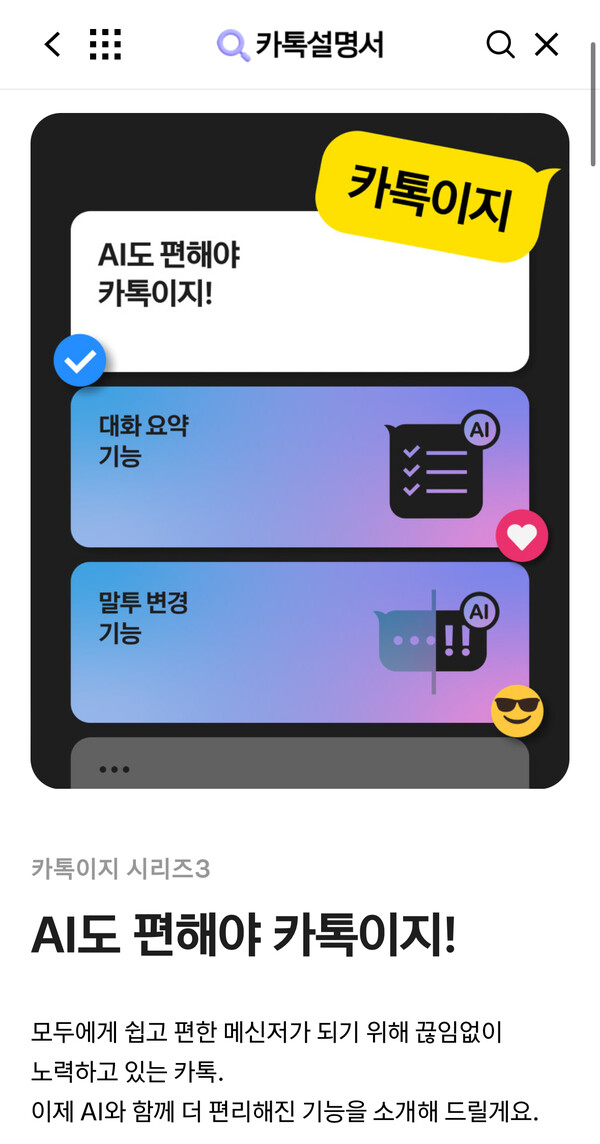Open the grid menu icon
The height and width of the screenshot is (1144, 600).
pyautogui.click(x=105, y=44)
